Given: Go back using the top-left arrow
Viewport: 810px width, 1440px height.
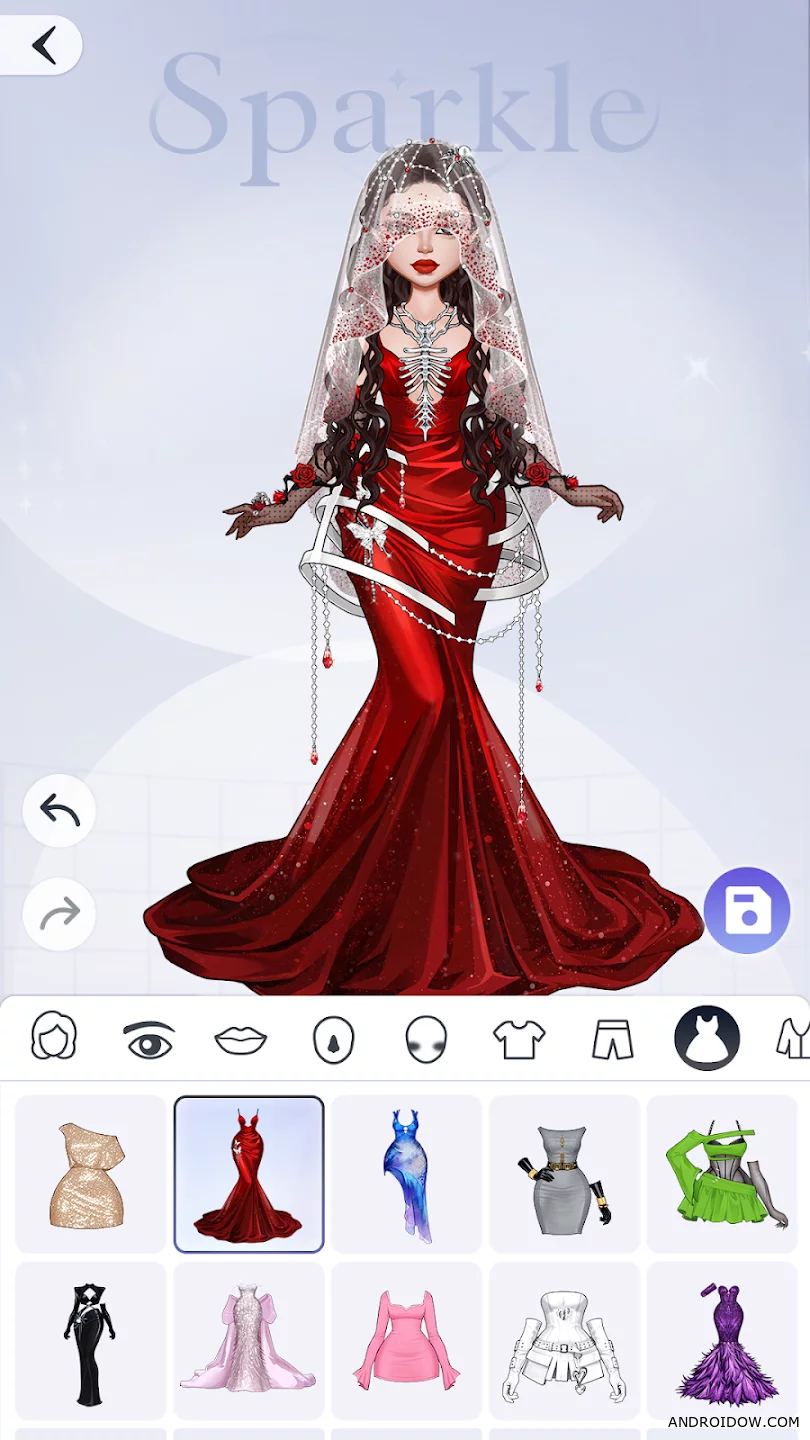Looking at the screenshot, I should pyautogui.click(x=43, y=45).
